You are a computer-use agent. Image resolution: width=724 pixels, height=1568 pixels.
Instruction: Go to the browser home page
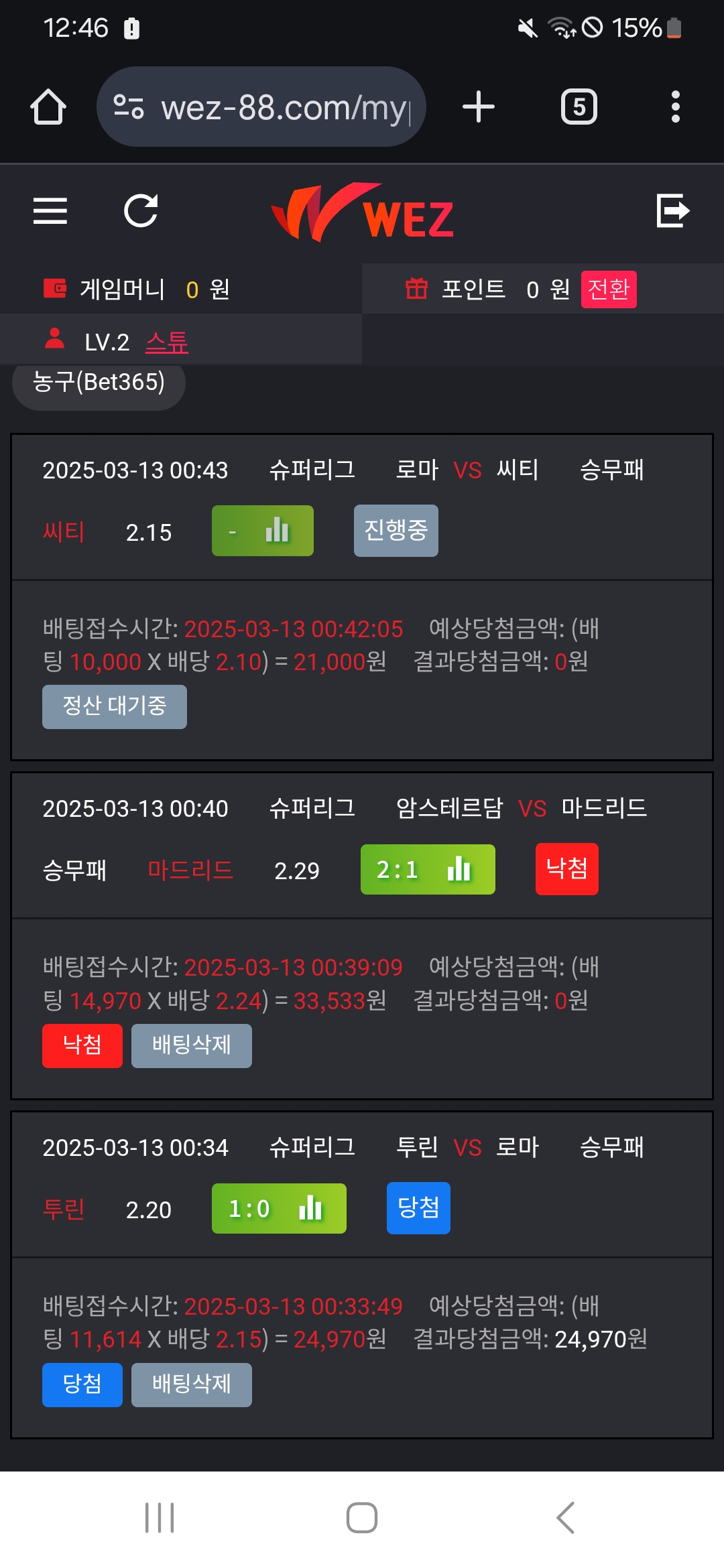(48, 107)
